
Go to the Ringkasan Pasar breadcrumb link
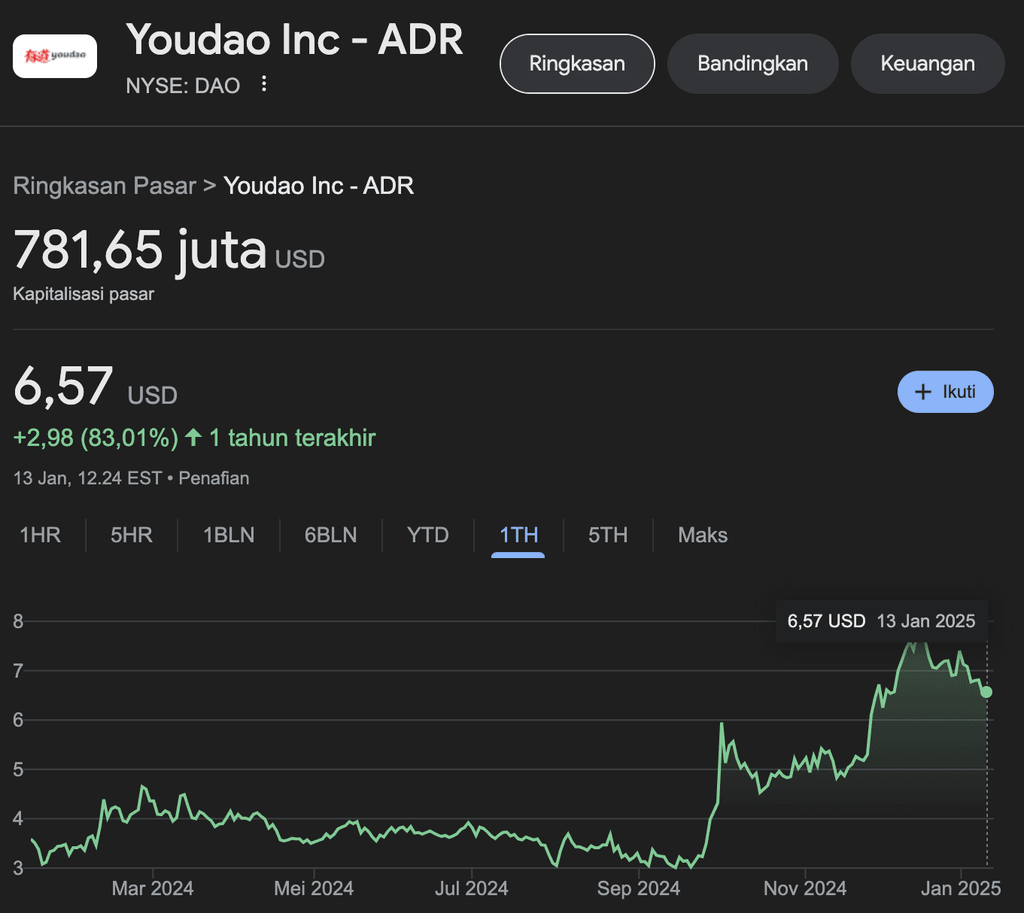coord(104,185)
